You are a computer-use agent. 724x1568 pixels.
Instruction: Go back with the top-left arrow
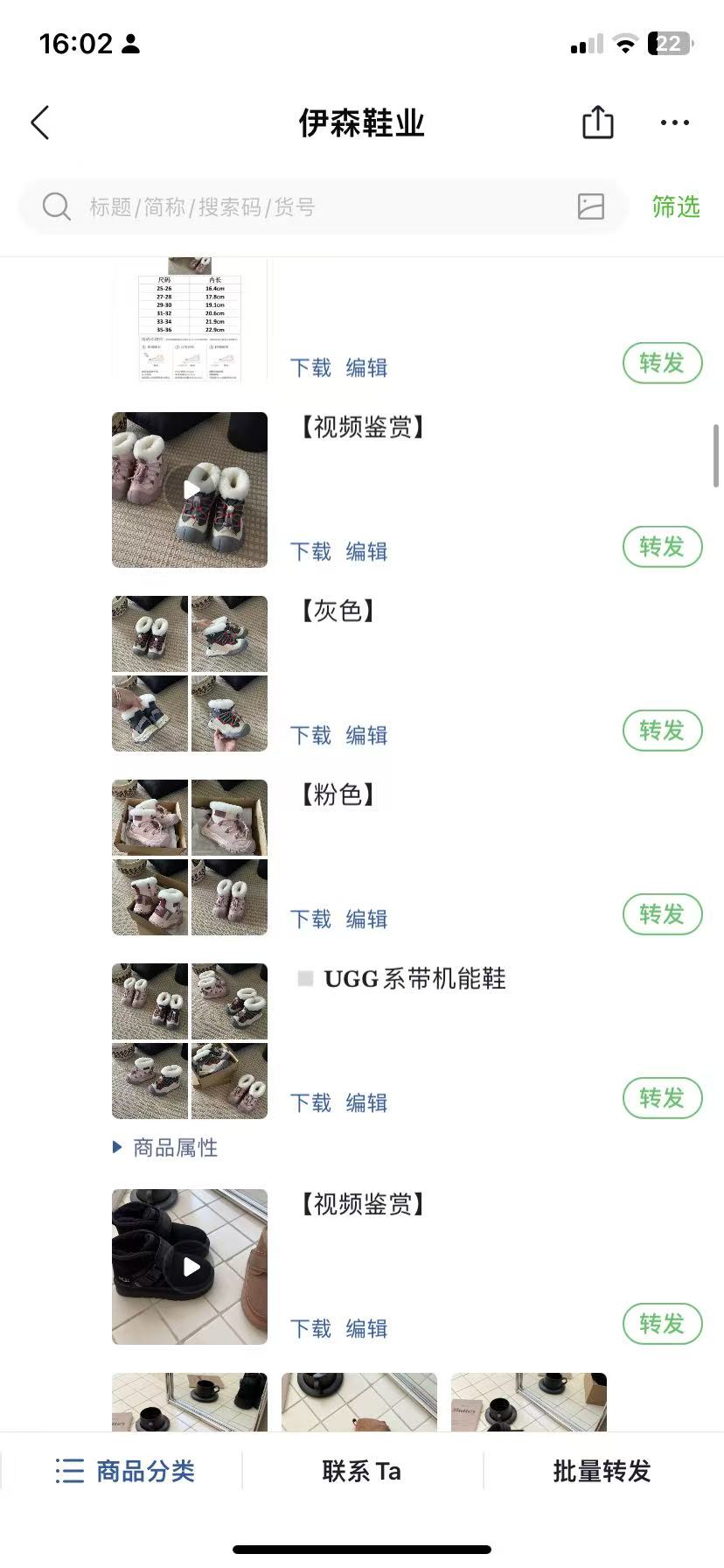40,122
